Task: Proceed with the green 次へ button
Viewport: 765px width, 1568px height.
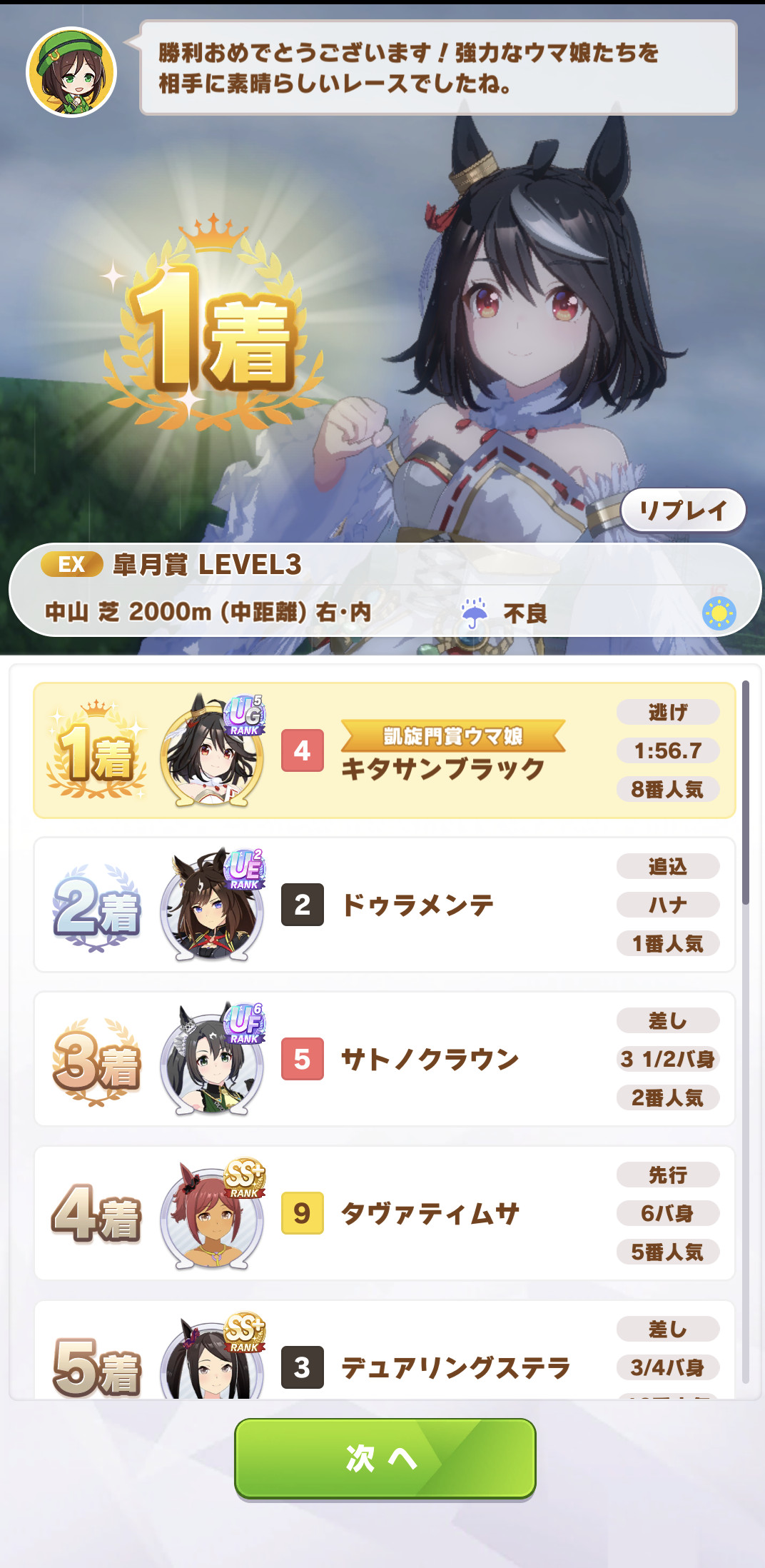Action: coord(385,1458)
